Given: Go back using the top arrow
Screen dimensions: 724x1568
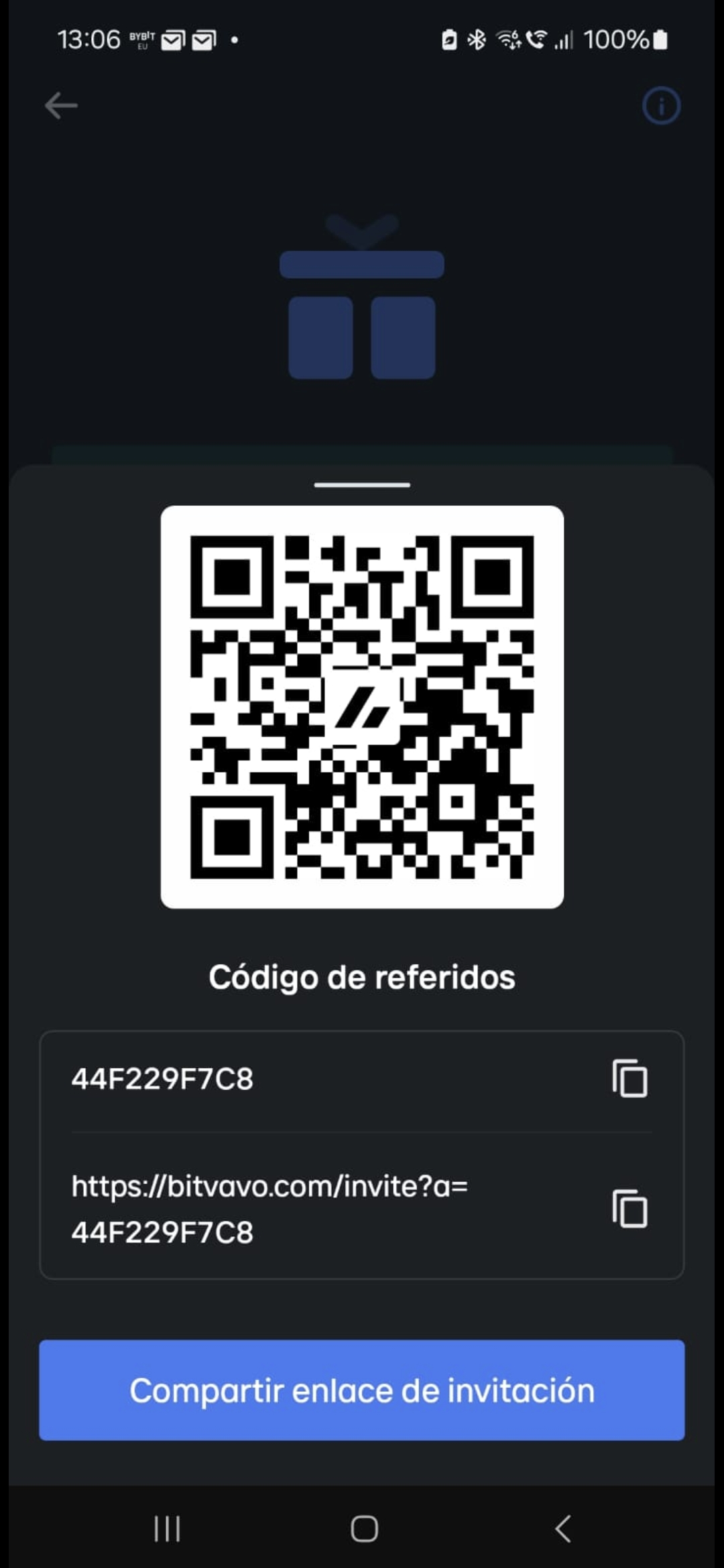Looking at the screenshot, I should [x=61, y=106].
